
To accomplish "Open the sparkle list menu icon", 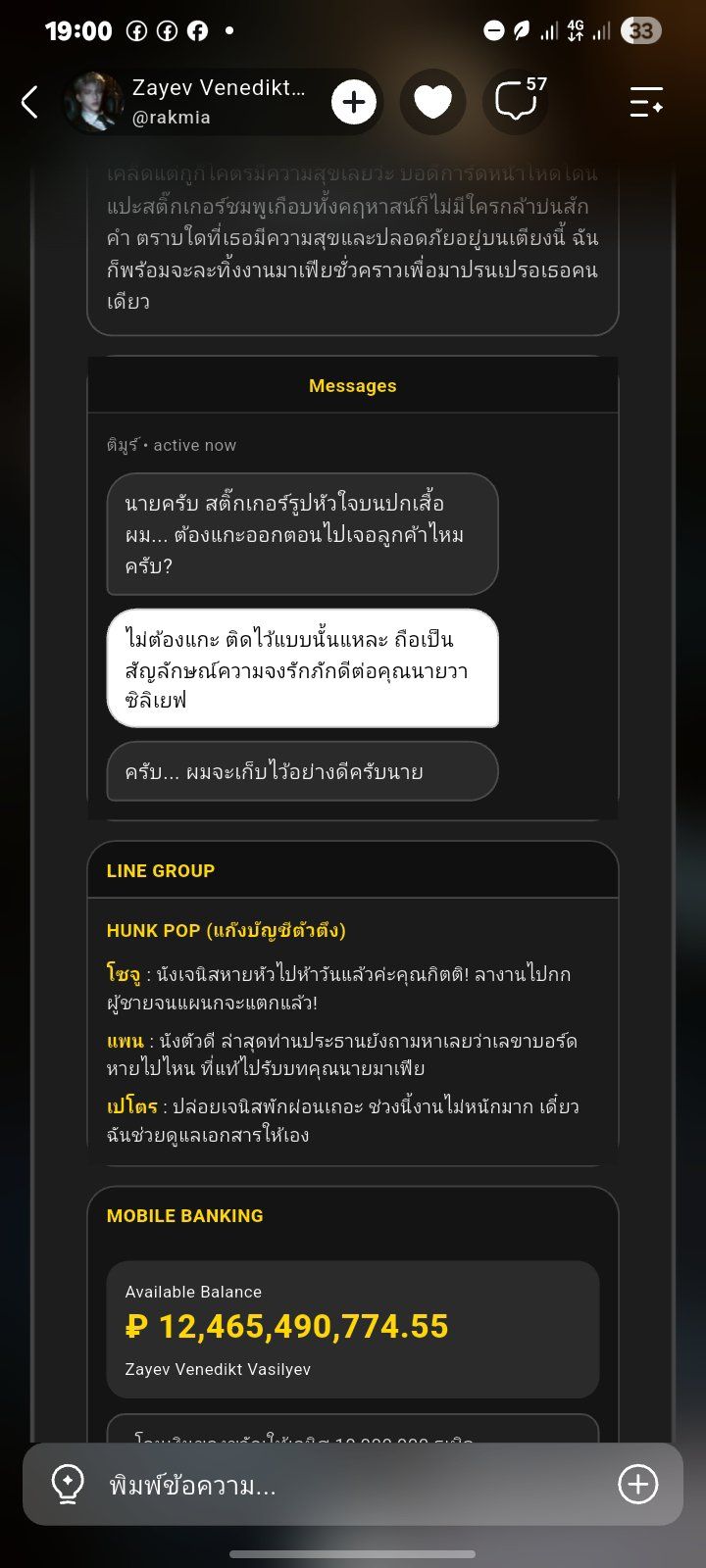I will click(646, 101).
